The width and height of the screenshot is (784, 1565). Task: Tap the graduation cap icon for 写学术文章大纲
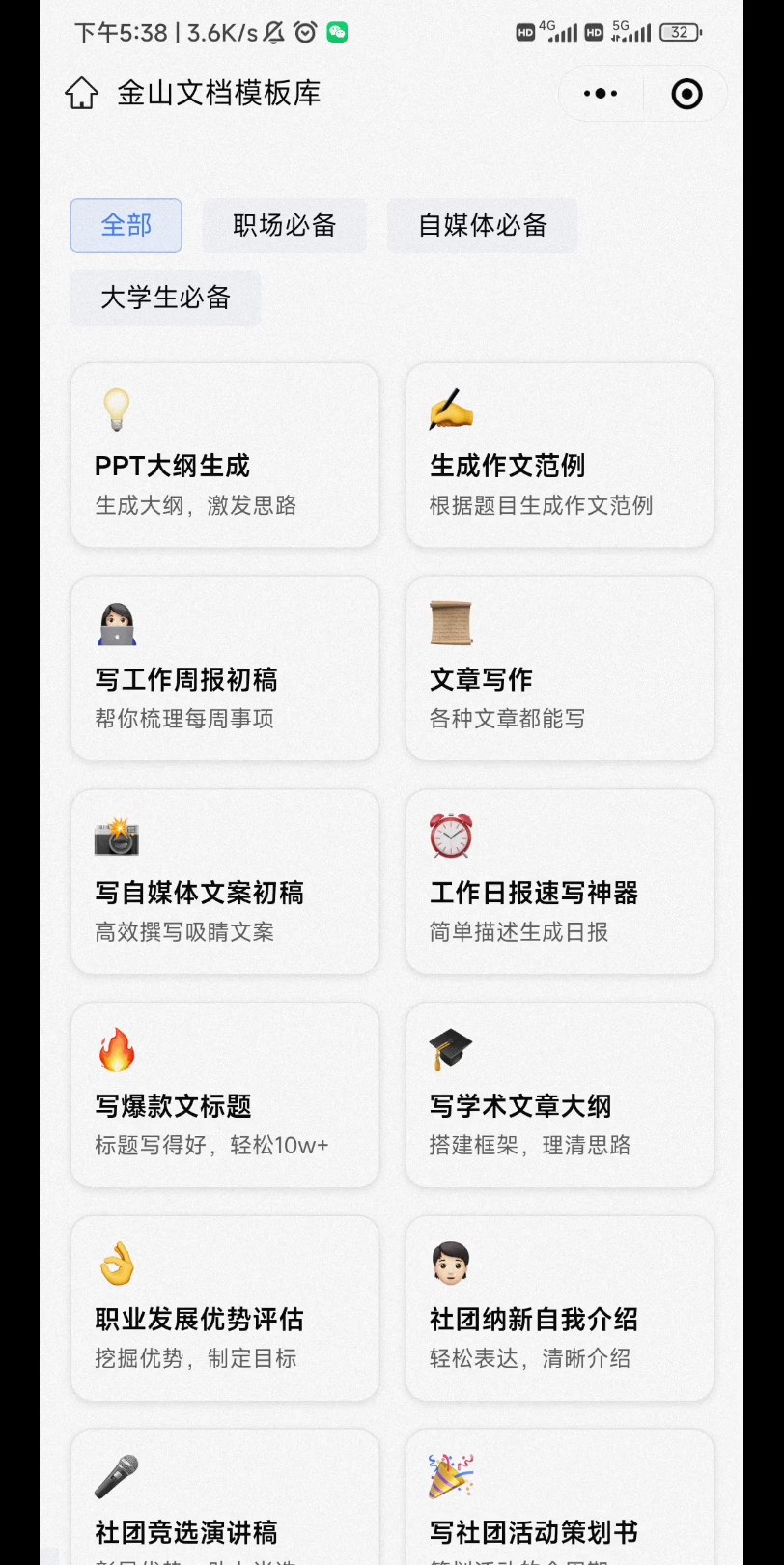(x=450, y=1050)
